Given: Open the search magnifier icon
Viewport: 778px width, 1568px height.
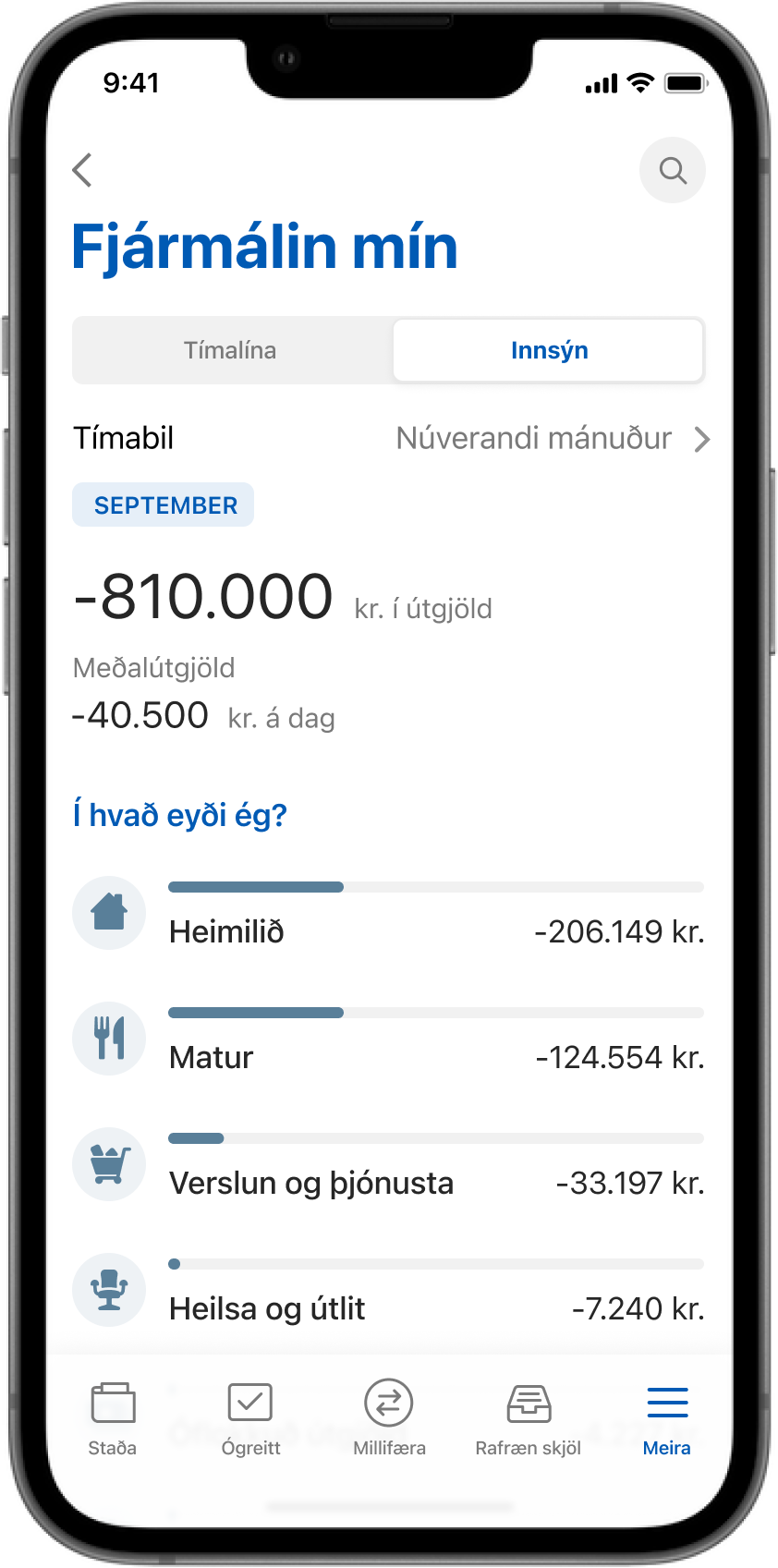Looking at the screenshot, I should pyautogui.click(x=672, y=170).
